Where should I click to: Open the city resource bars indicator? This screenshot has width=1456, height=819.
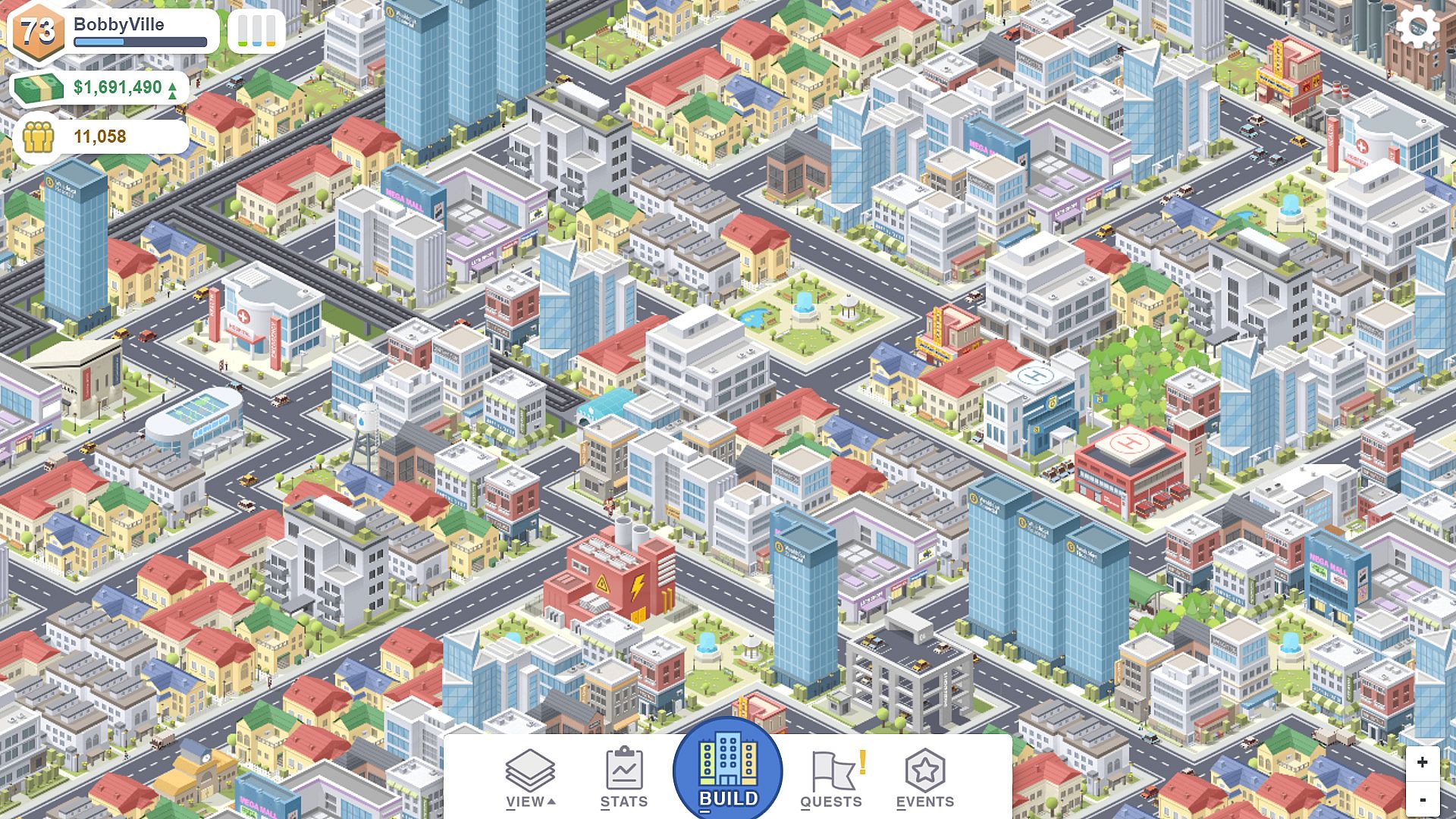tap(256, 31)
